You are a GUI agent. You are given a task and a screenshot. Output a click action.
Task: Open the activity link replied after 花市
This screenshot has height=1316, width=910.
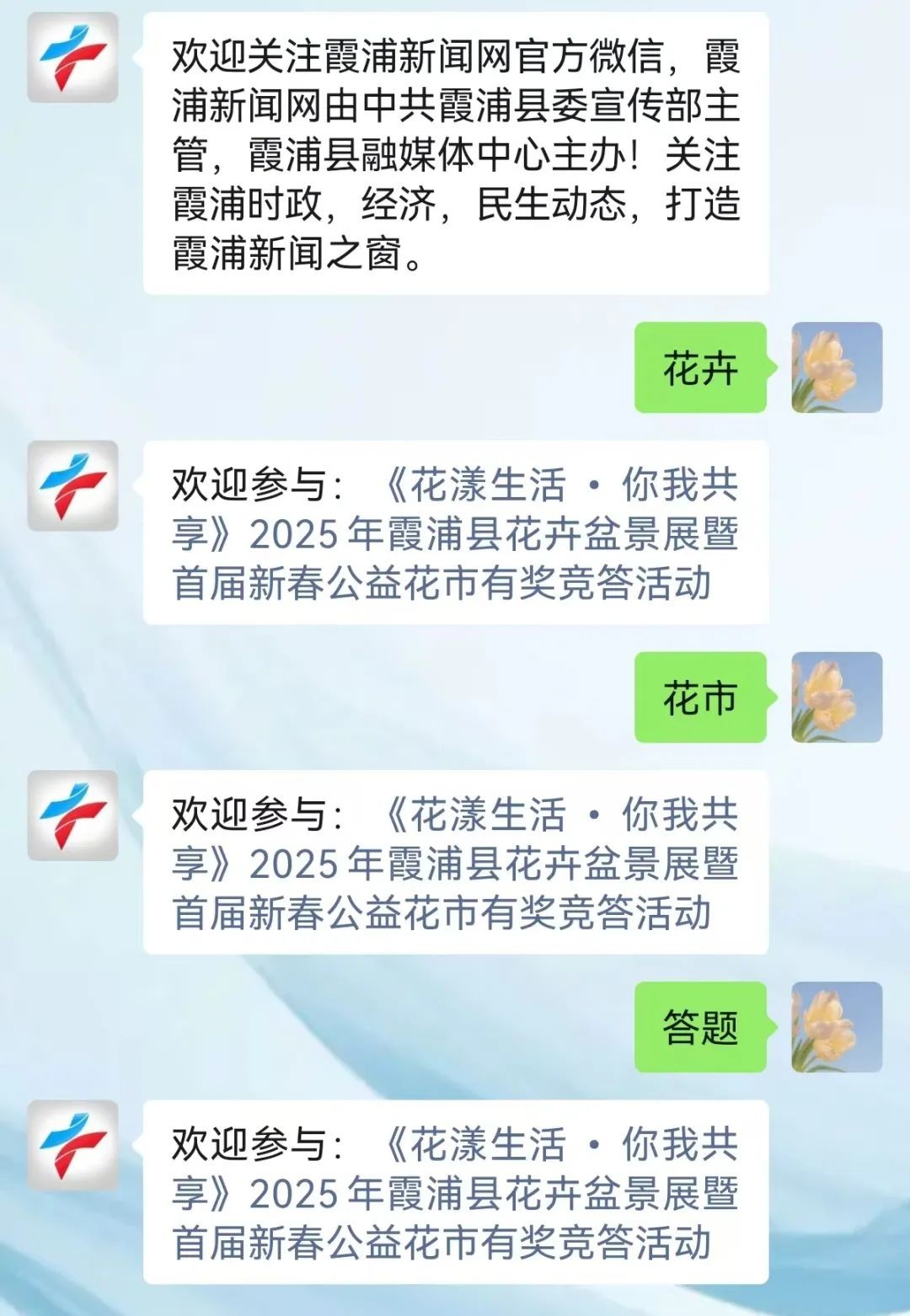coord(455,864)
